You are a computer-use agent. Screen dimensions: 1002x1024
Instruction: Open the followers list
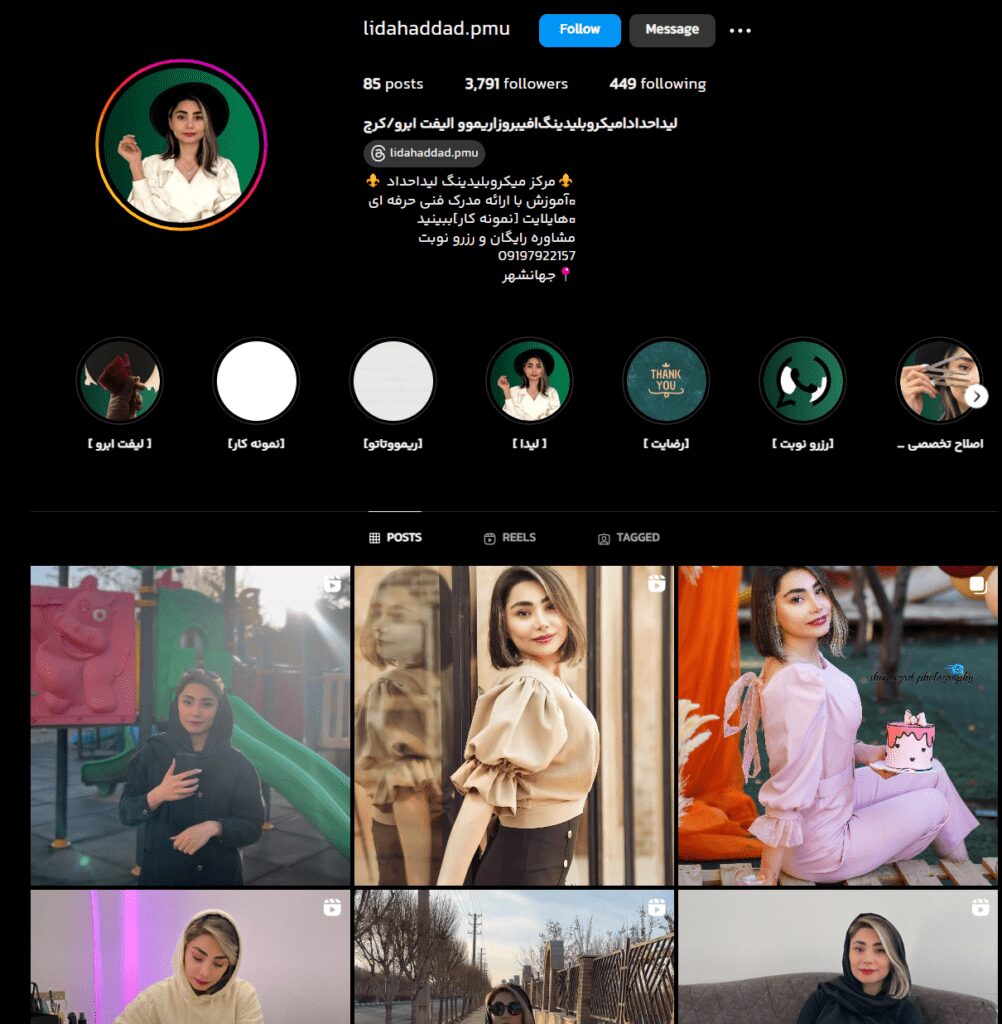click(516, 84)
